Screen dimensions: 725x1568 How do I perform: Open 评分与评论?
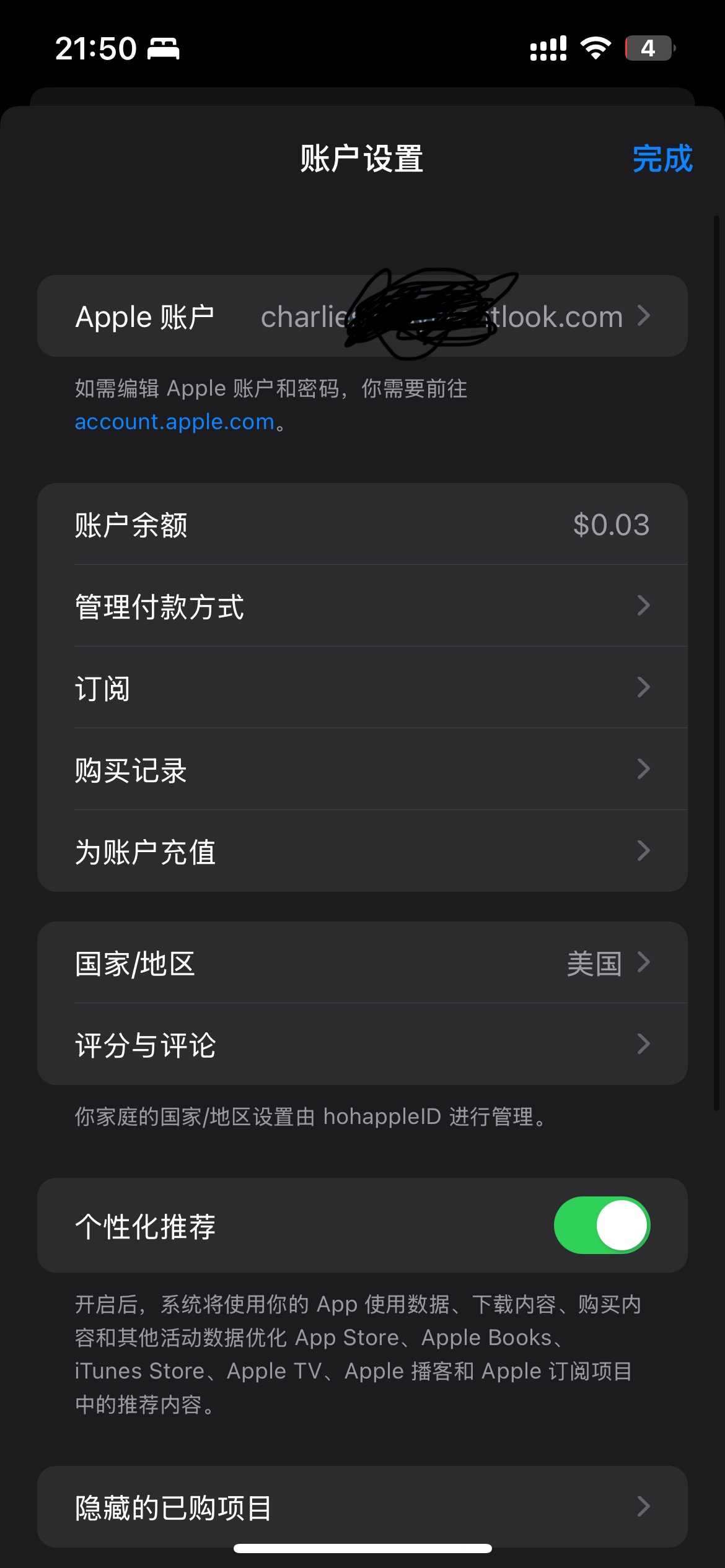(x=362, y=1044)
